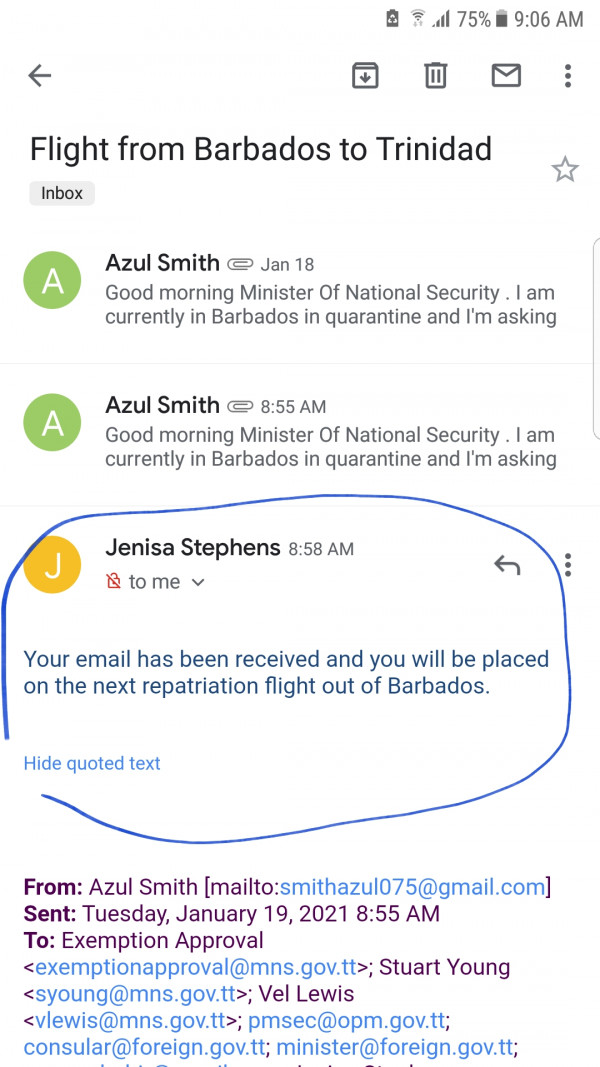The height and width of the screenshot is (1067, 600).
Task: Delete this conversation with the trash icon
Action: tap(435, 76)
